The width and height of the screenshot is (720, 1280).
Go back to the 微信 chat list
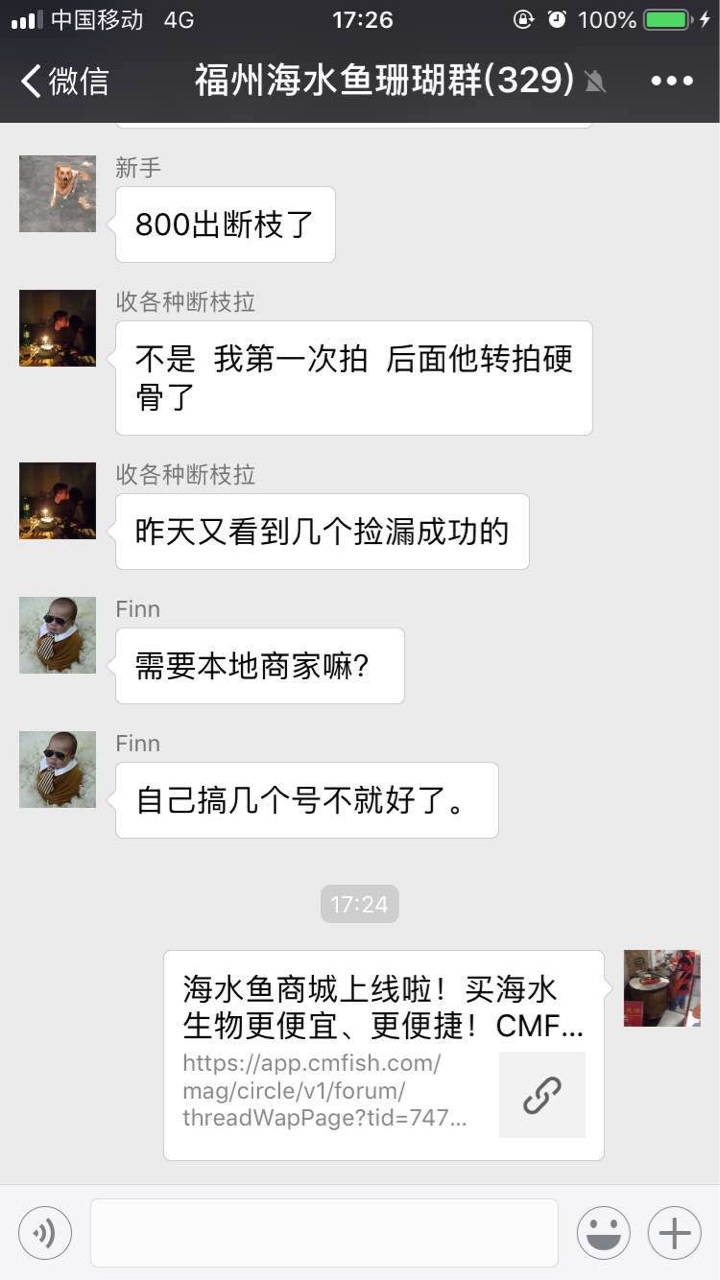(x=64, y=81)
